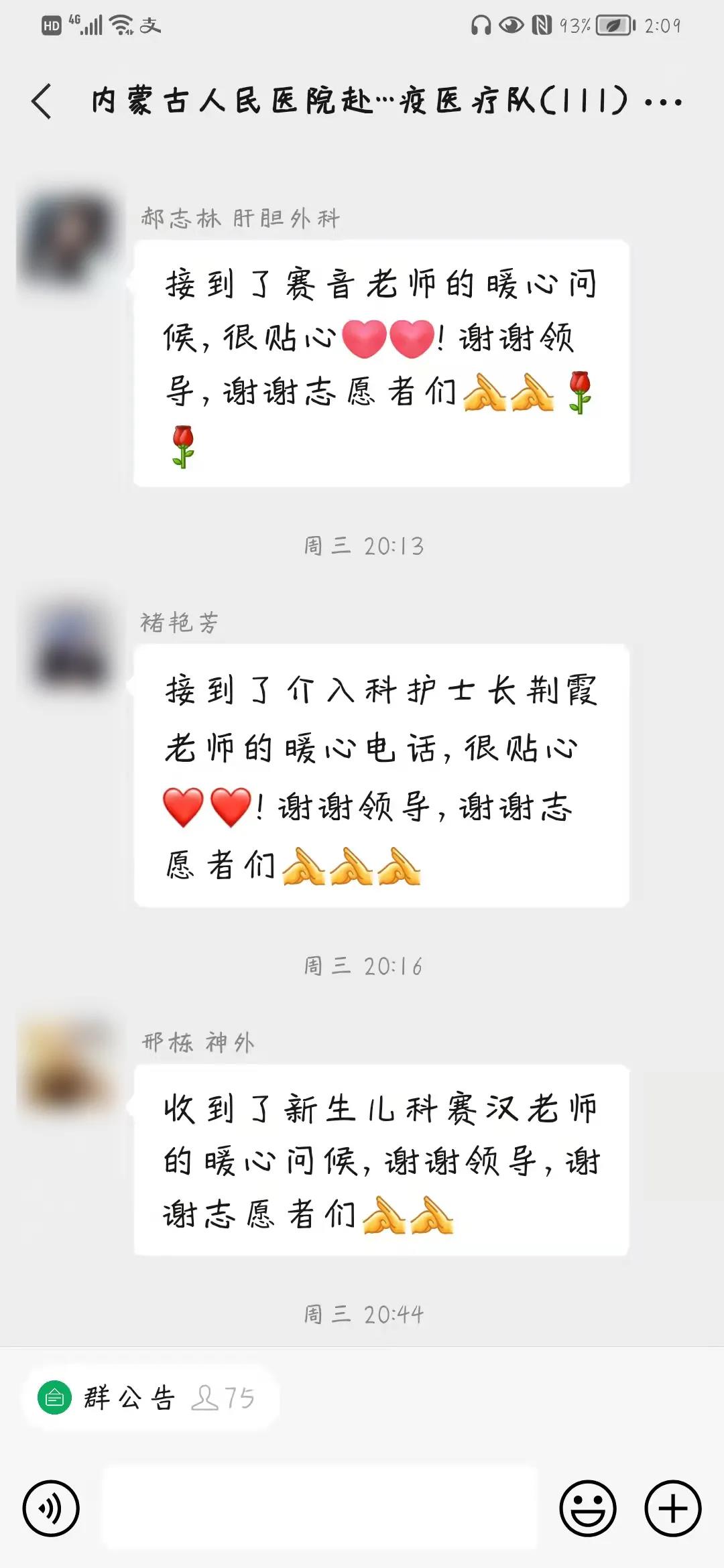Open the emoji sticker panel

(x=588, y=1508)
